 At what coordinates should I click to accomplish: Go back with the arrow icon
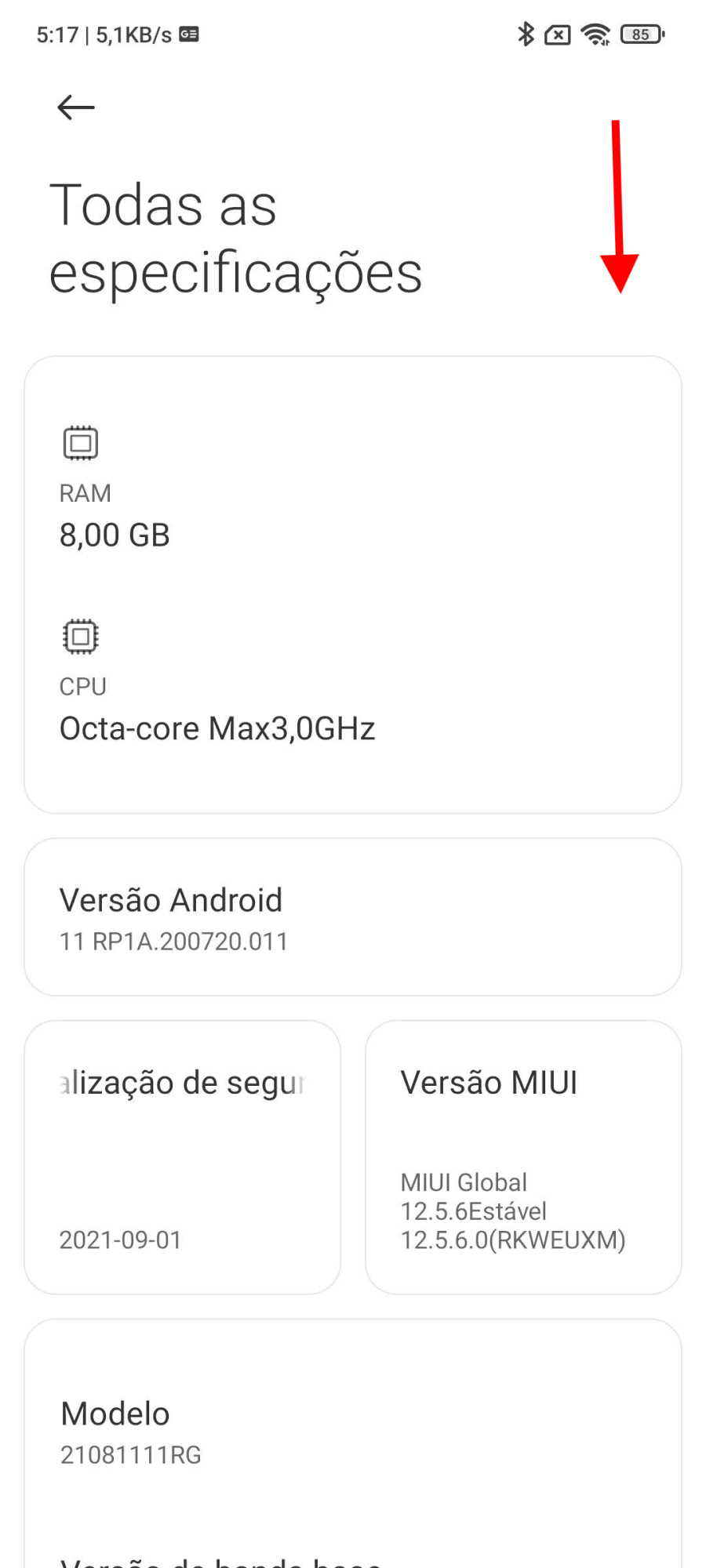(76, 107)
